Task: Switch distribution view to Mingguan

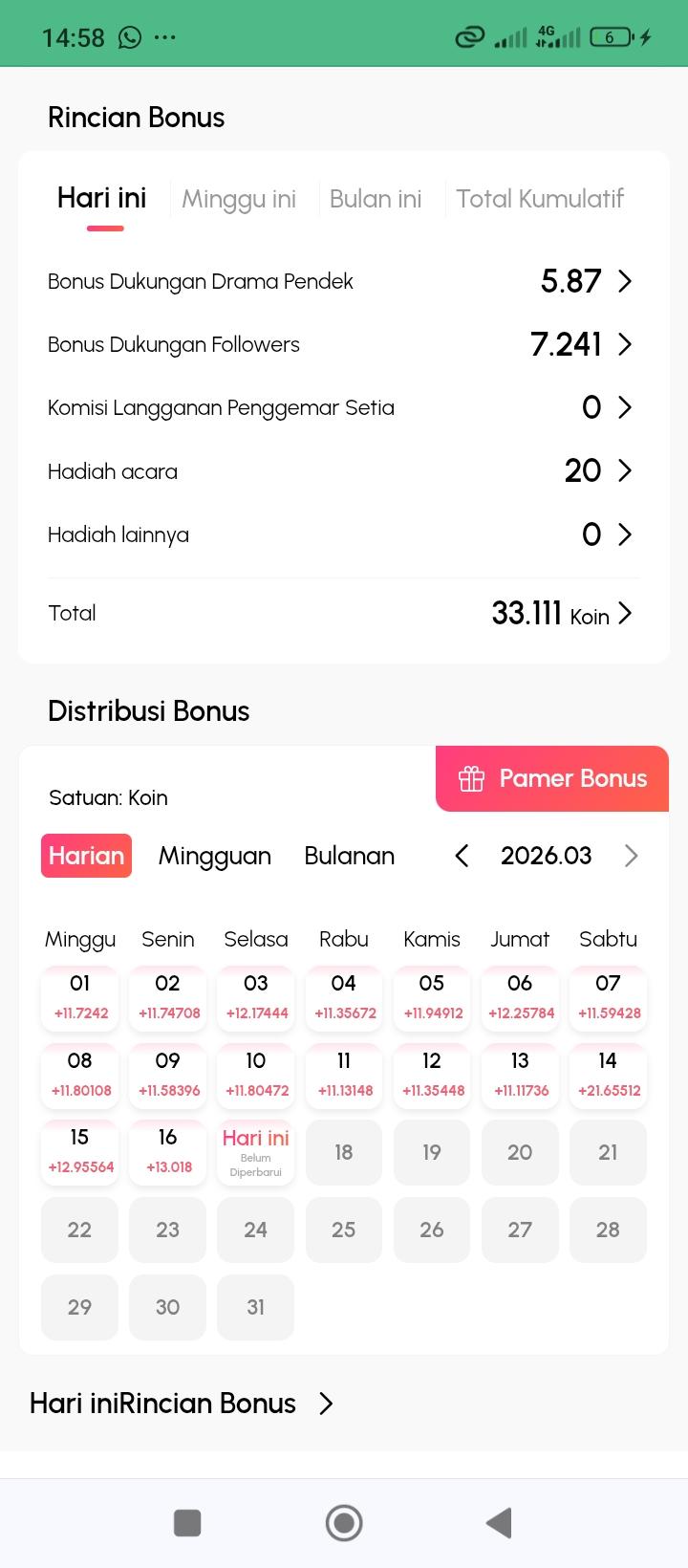Action: click(x=215, y=856)
